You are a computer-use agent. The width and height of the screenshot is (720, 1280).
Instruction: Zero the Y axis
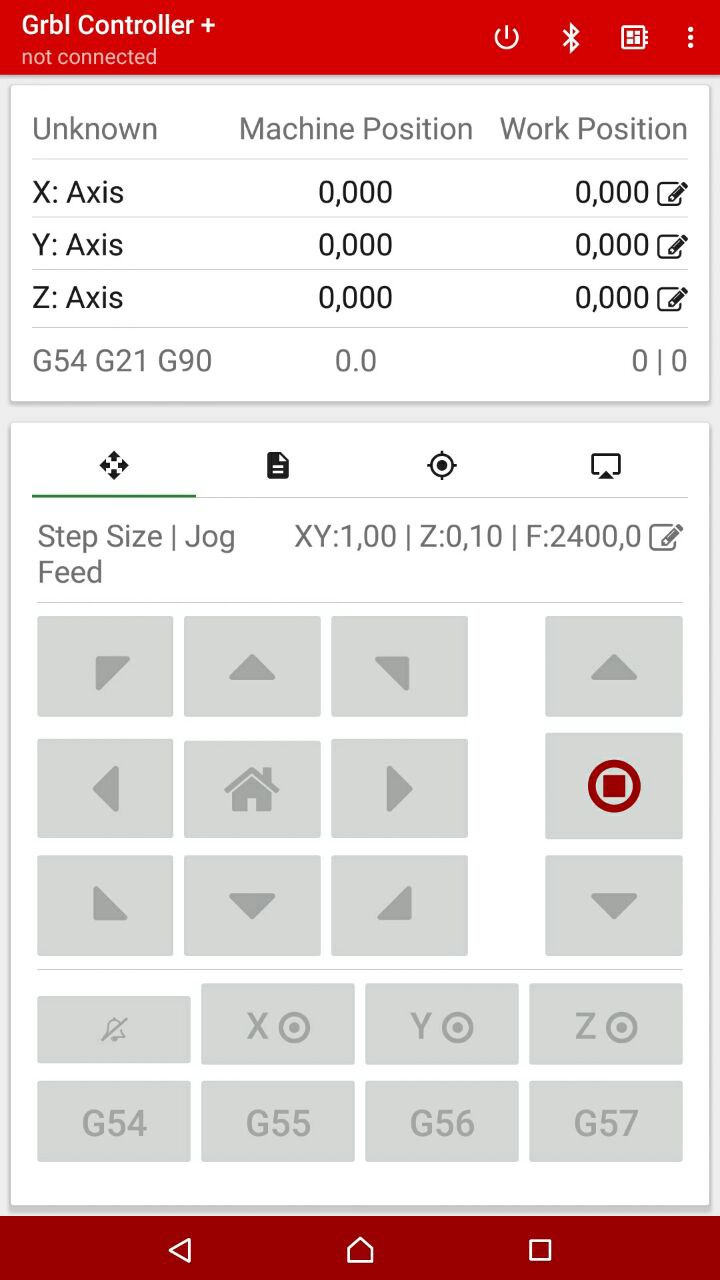coord(442,1026)
